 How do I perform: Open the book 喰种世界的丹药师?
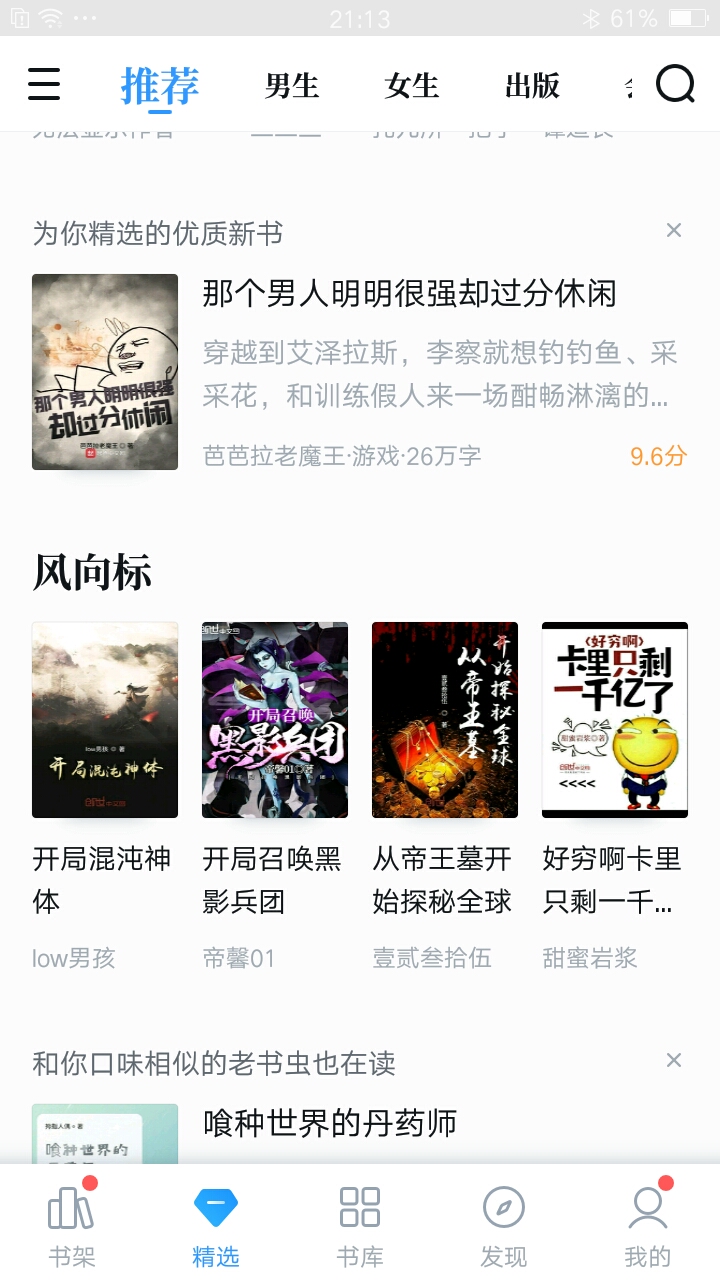(x=330, y=1124)
